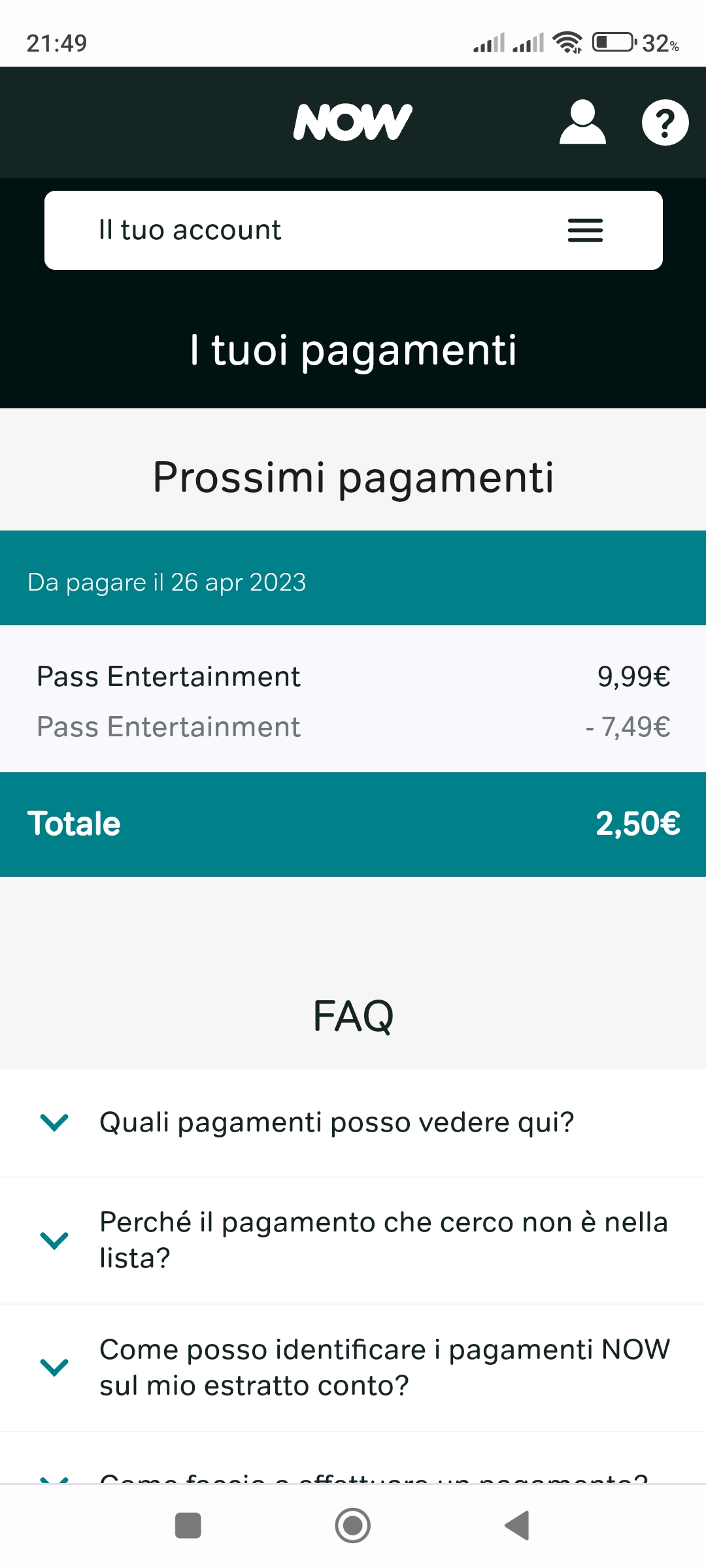Tap the system home button
This screenshot has height=1568, width=706.
(x=353, y=1526)
